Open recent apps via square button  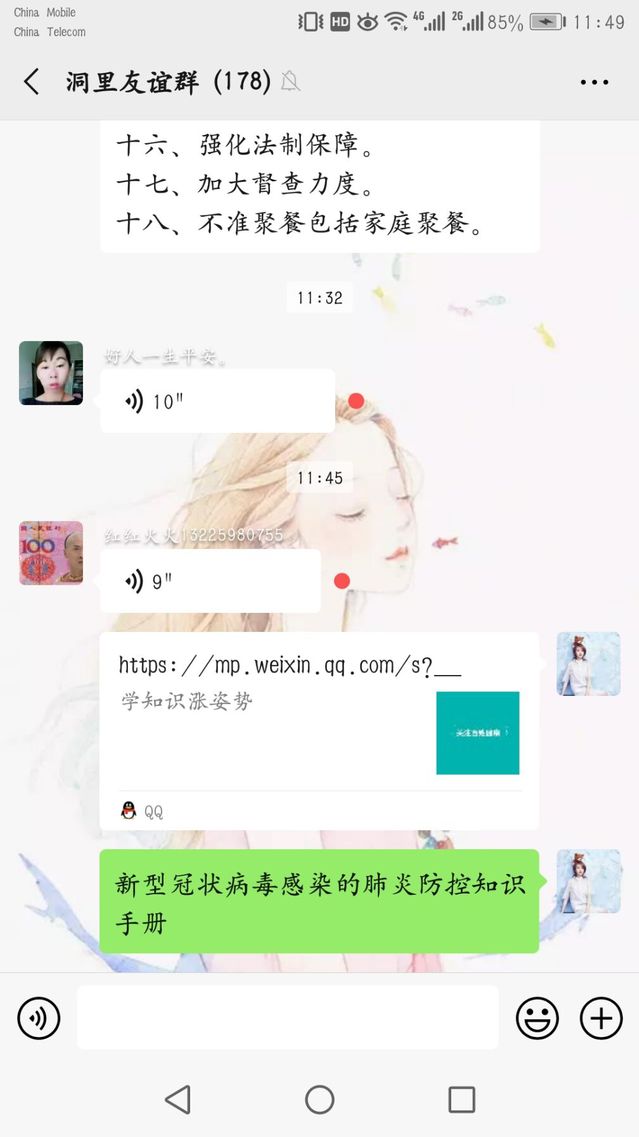tap(461, 1100)
